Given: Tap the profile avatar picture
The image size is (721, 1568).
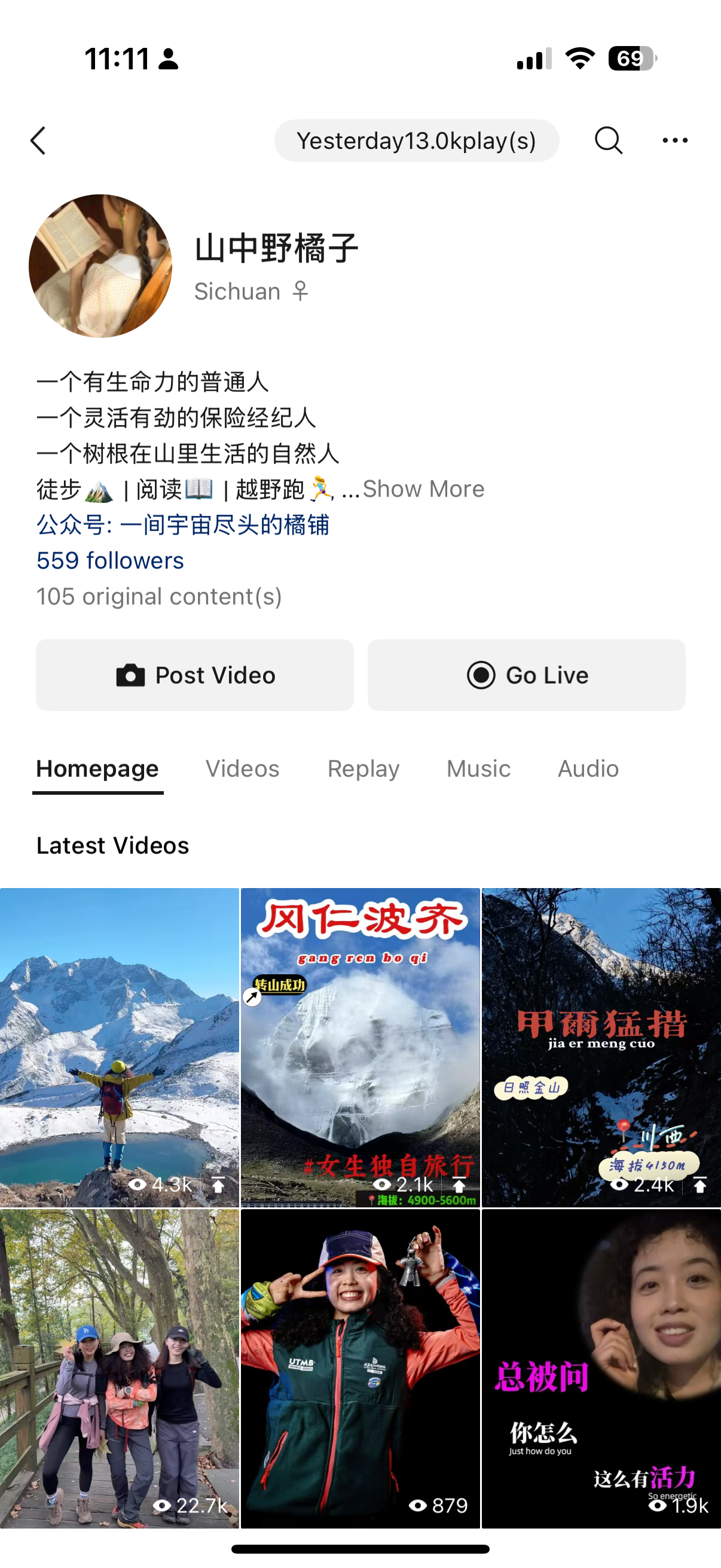Looking at the screenshot, I should [x=100, y=266].
